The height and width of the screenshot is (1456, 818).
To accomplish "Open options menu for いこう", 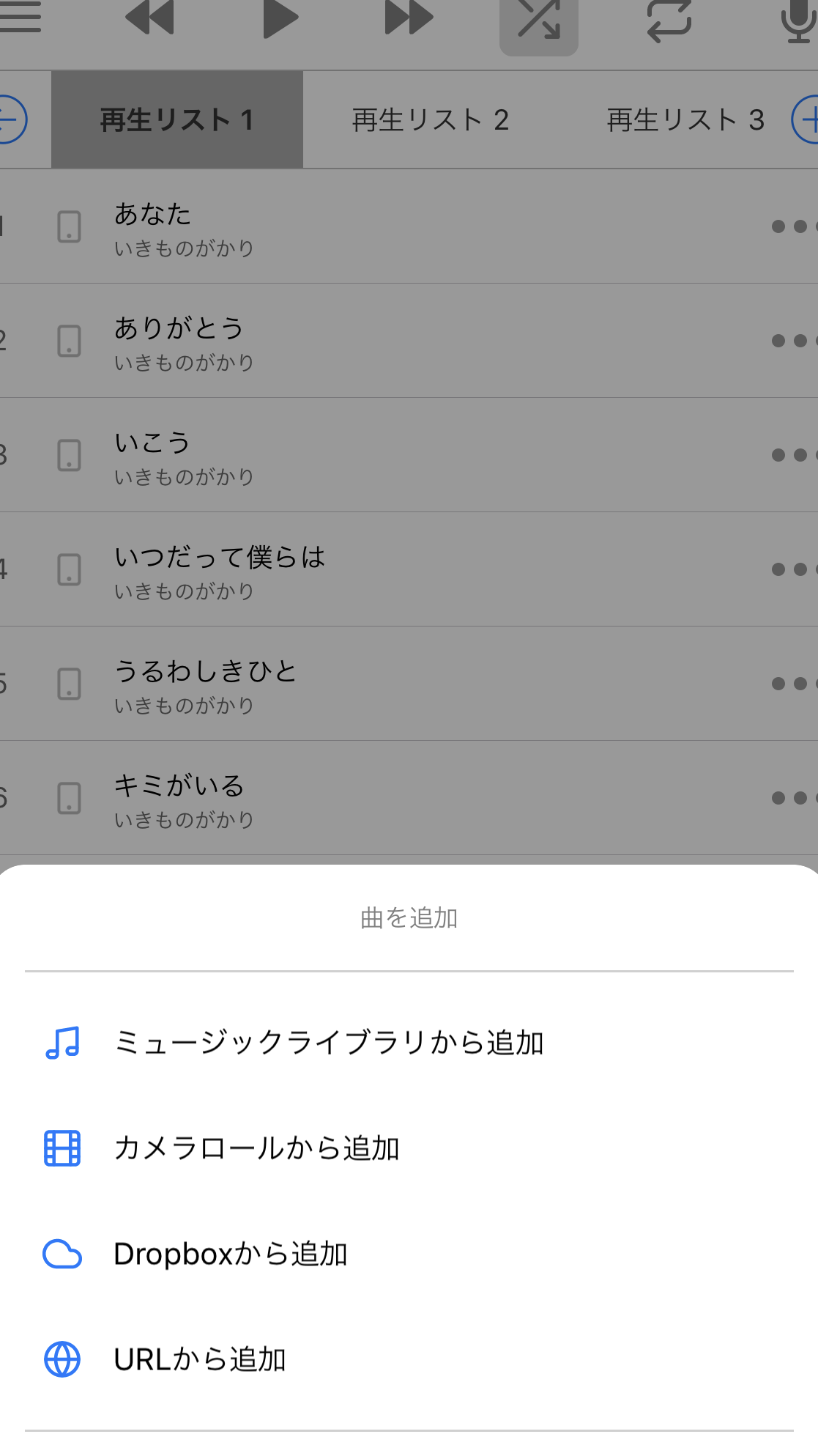I will 795,454.
